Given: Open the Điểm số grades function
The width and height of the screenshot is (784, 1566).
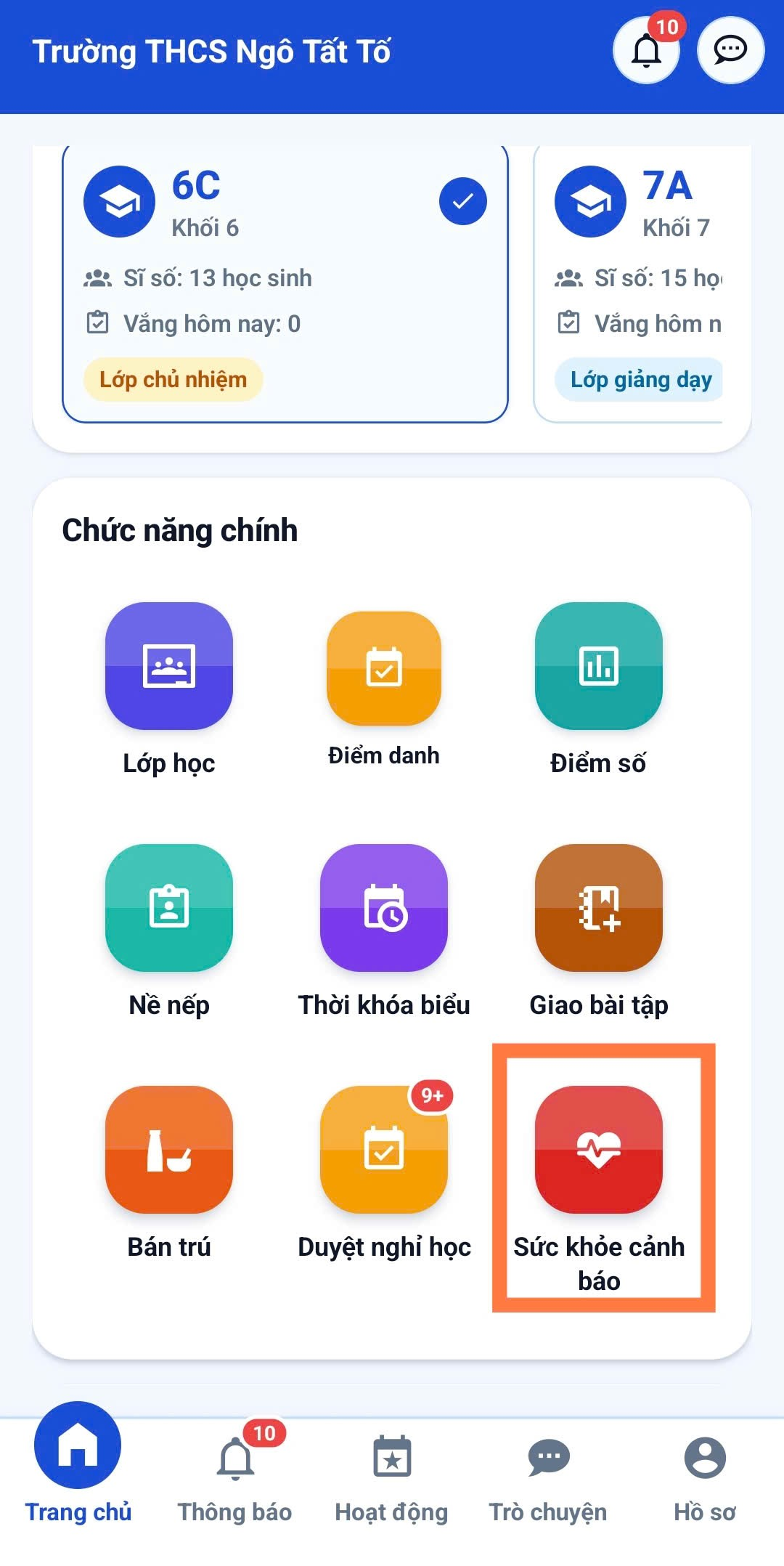Looking at the screenshot, I should coord(599,690).
